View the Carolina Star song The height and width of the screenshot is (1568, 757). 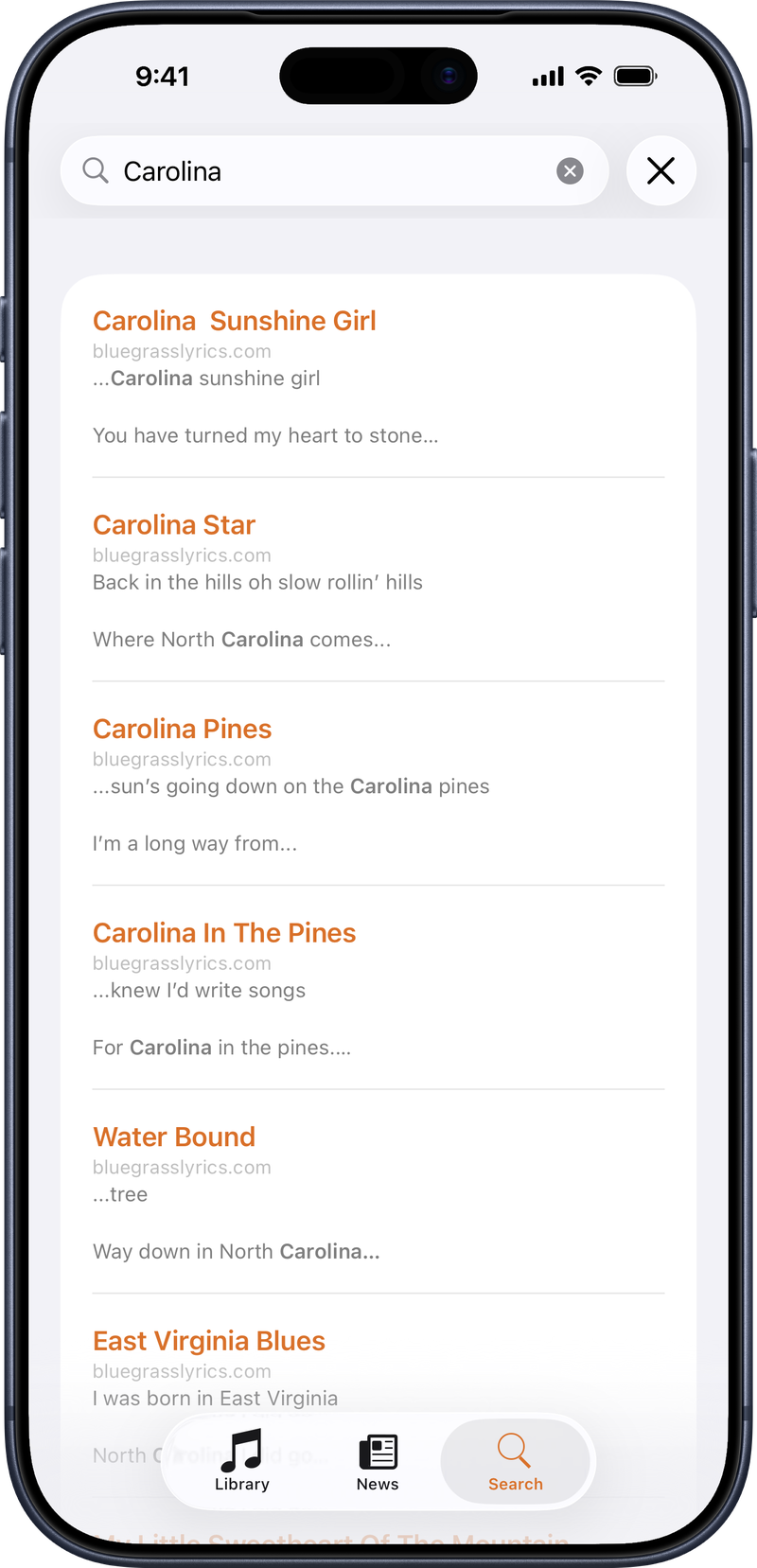coord(173,524)
